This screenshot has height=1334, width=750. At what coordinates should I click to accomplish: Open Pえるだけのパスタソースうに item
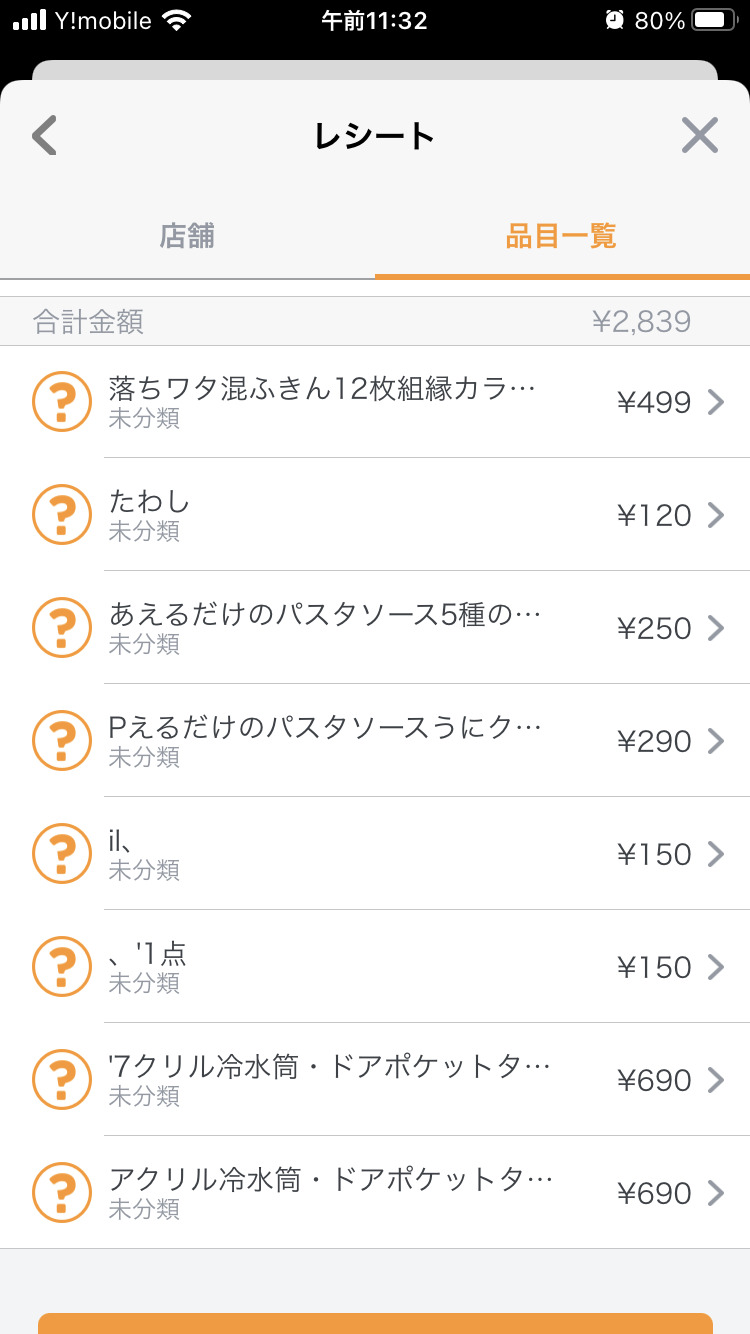[x=375, y=741]
